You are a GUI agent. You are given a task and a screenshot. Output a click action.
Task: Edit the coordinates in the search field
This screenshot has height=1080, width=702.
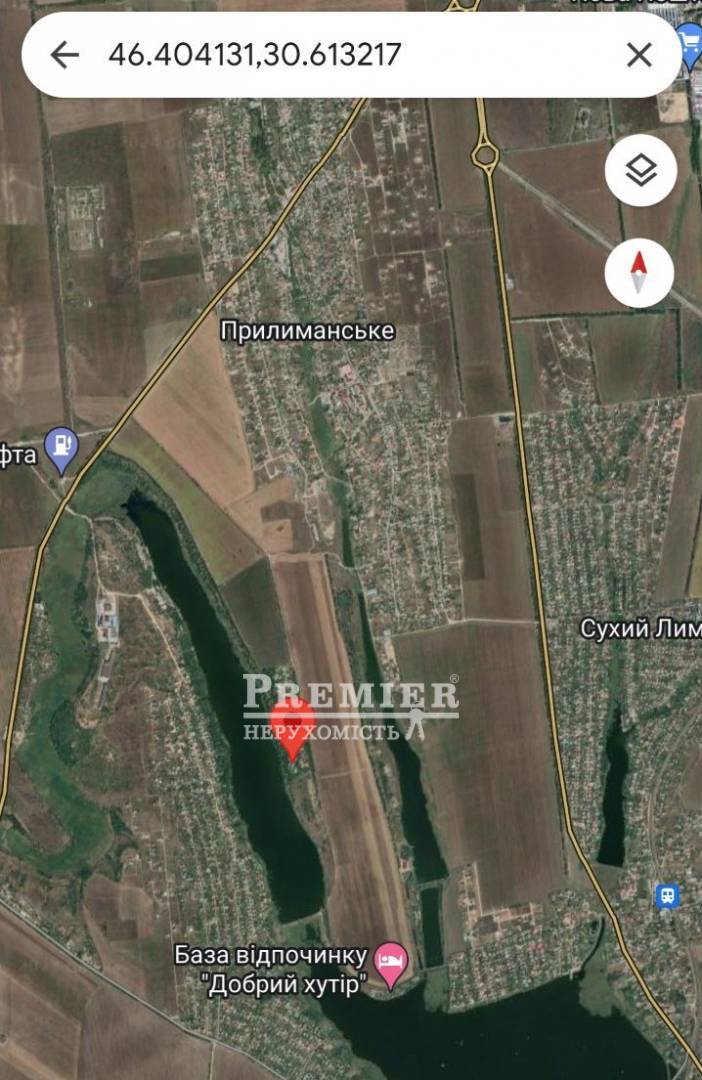click(x=300, y=55)
